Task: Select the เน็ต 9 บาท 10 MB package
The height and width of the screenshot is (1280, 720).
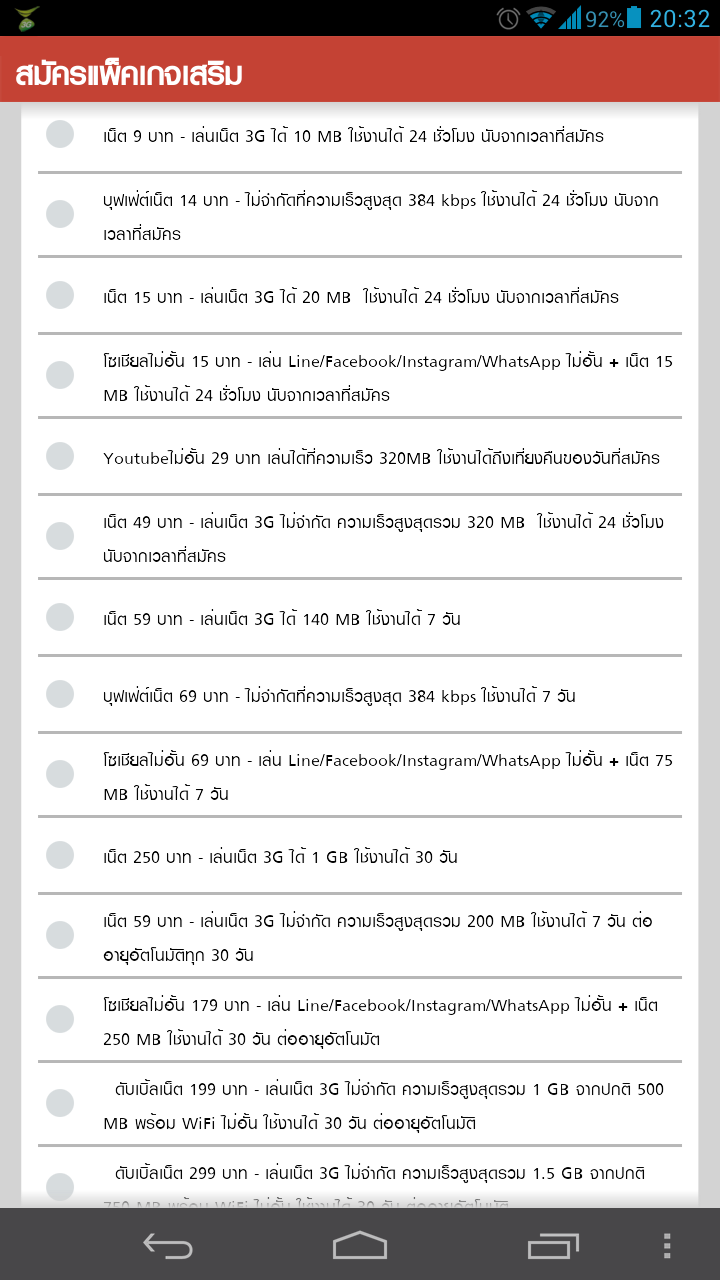Action: 360,135
